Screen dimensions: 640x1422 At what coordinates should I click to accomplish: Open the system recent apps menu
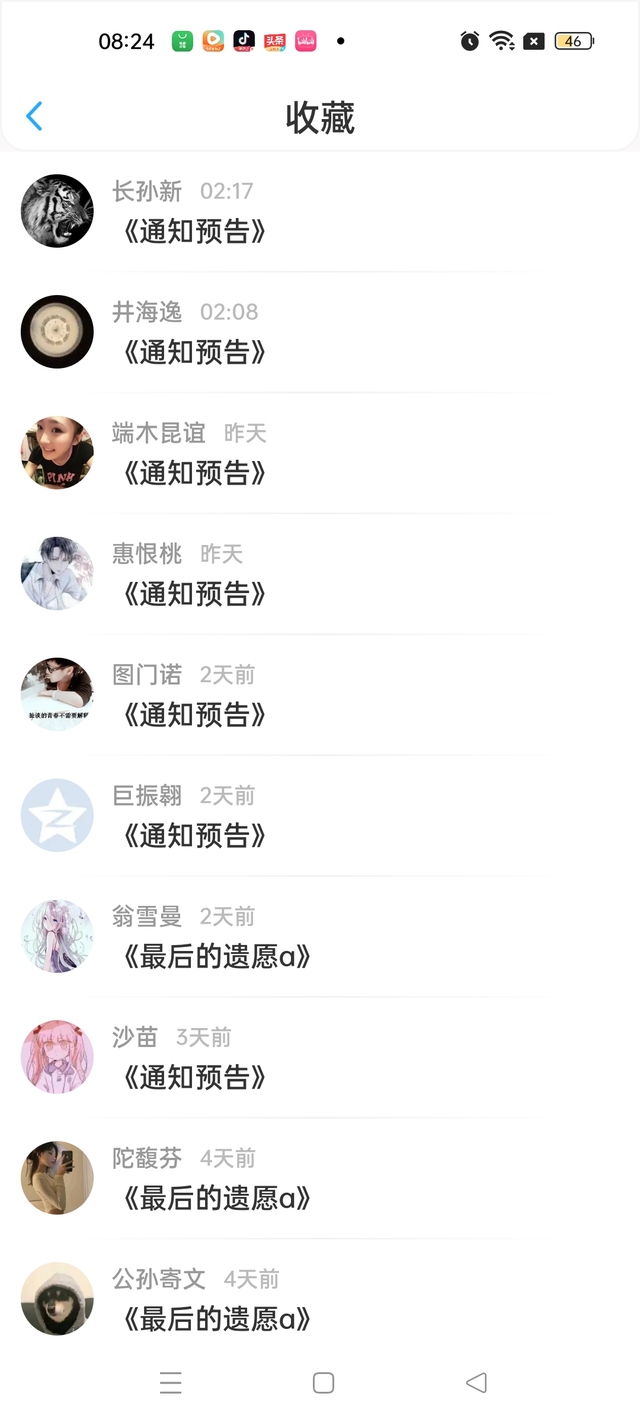click(x=171, y=1383)
